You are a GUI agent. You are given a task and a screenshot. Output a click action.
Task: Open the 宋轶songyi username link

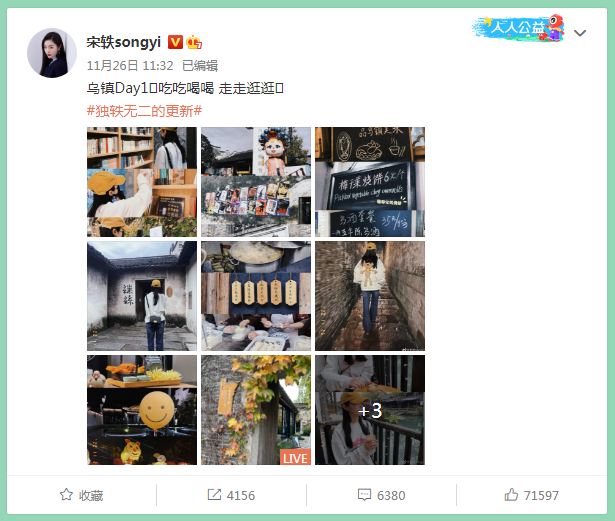[x=124, y=43]
